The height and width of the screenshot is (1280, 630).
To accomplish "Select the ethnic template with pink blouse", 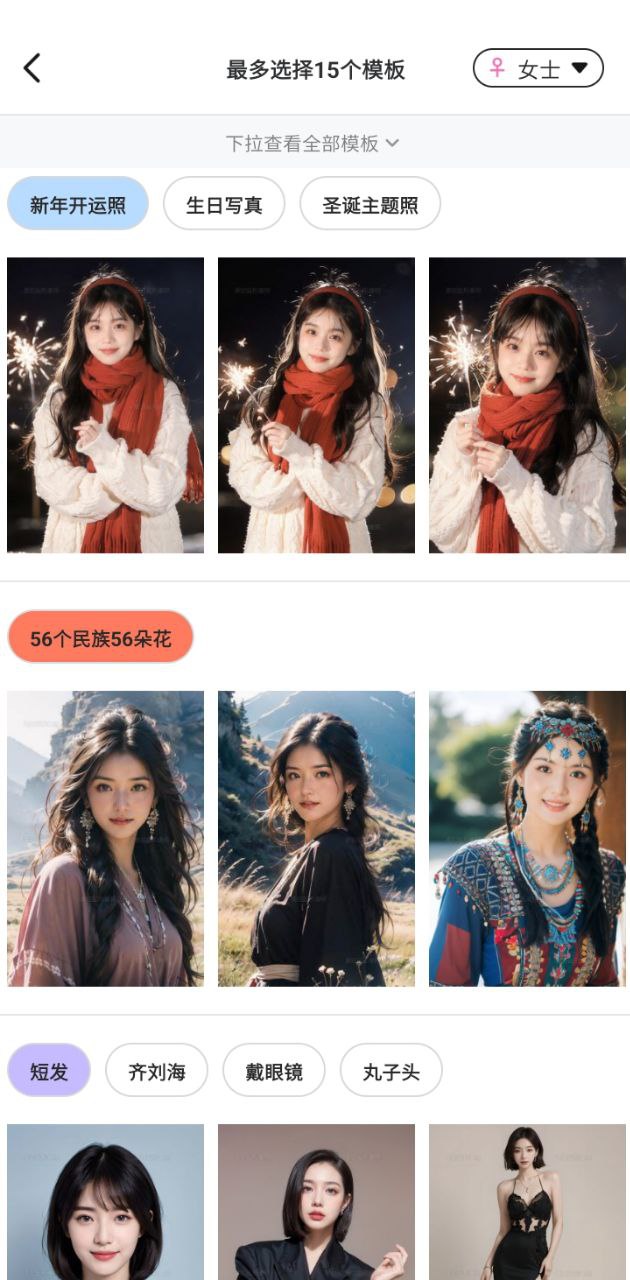I will coord(105,838).
